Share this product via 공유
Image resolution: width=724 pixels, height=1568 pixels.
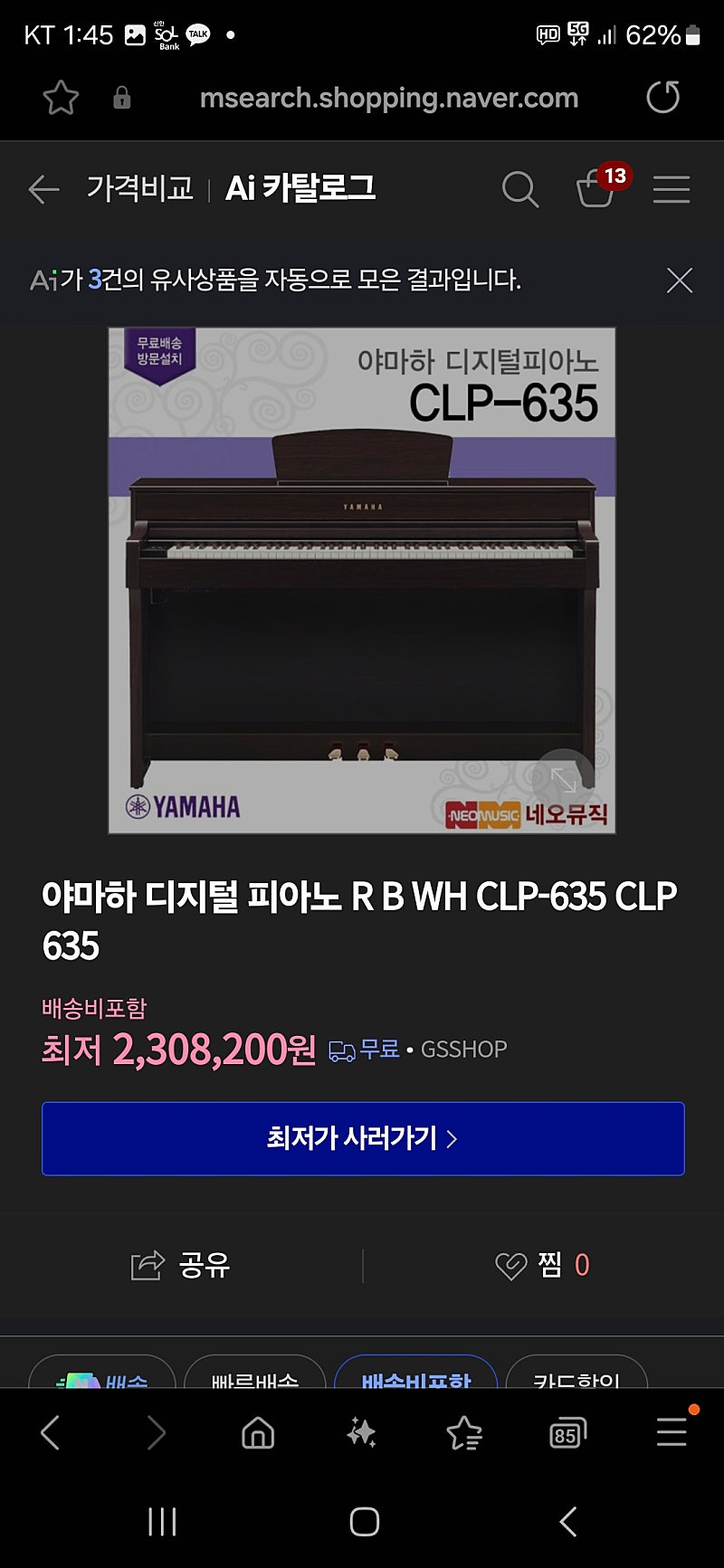click(181, 1265)
